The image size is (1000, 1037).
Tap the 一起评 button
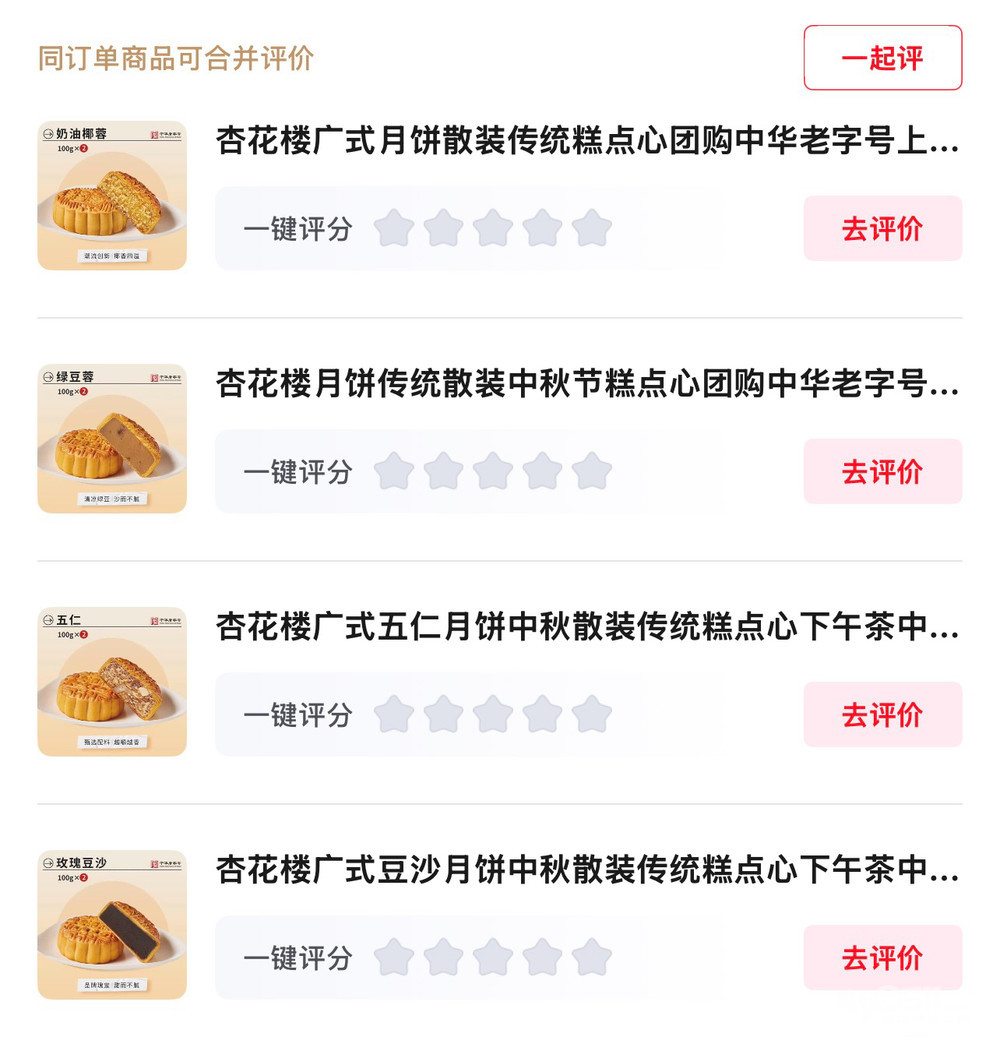[x=882, y=58]
